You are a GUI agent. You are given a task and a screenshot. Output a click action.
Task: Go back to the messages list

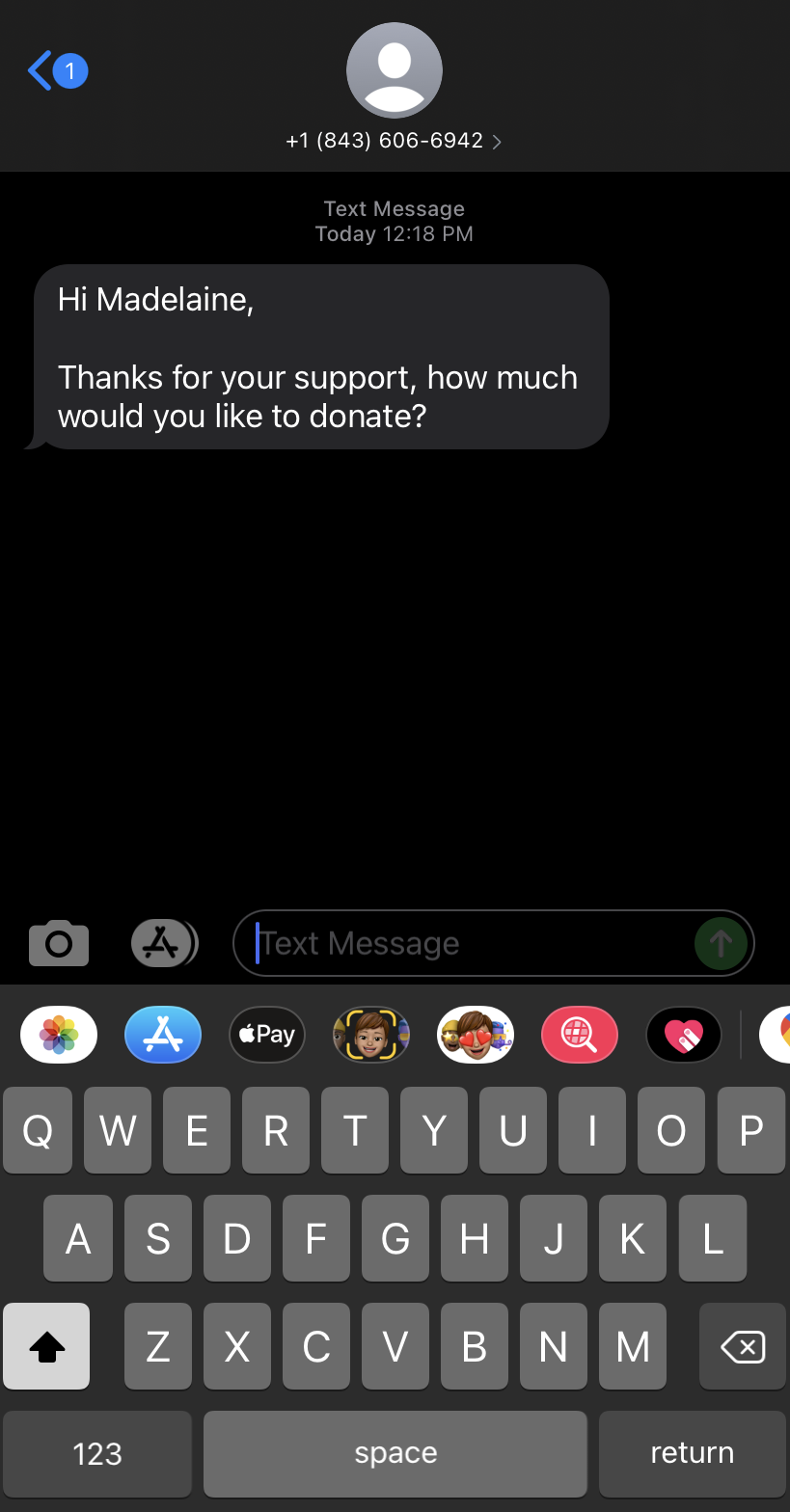[57, 71]
